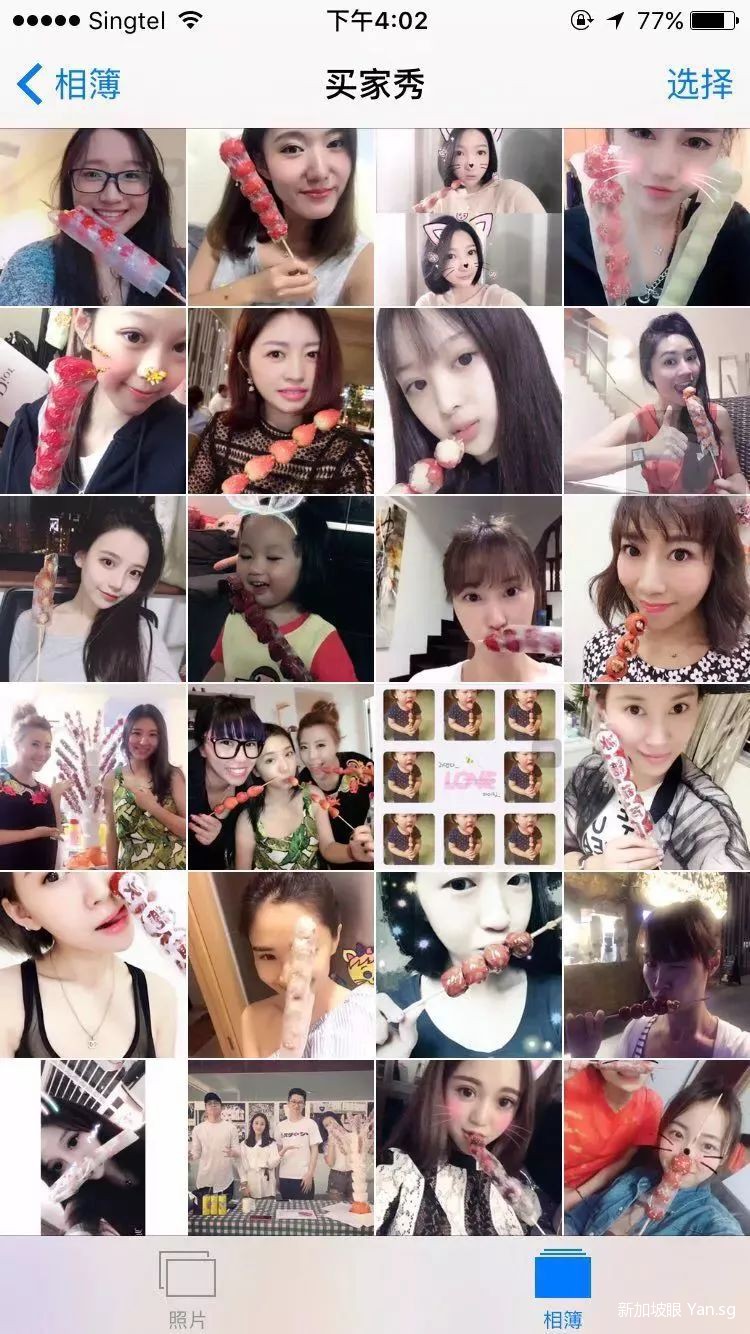Open the nine-grid baby collage with LOVE text
Screen dimensions: 750x1334
468,777
